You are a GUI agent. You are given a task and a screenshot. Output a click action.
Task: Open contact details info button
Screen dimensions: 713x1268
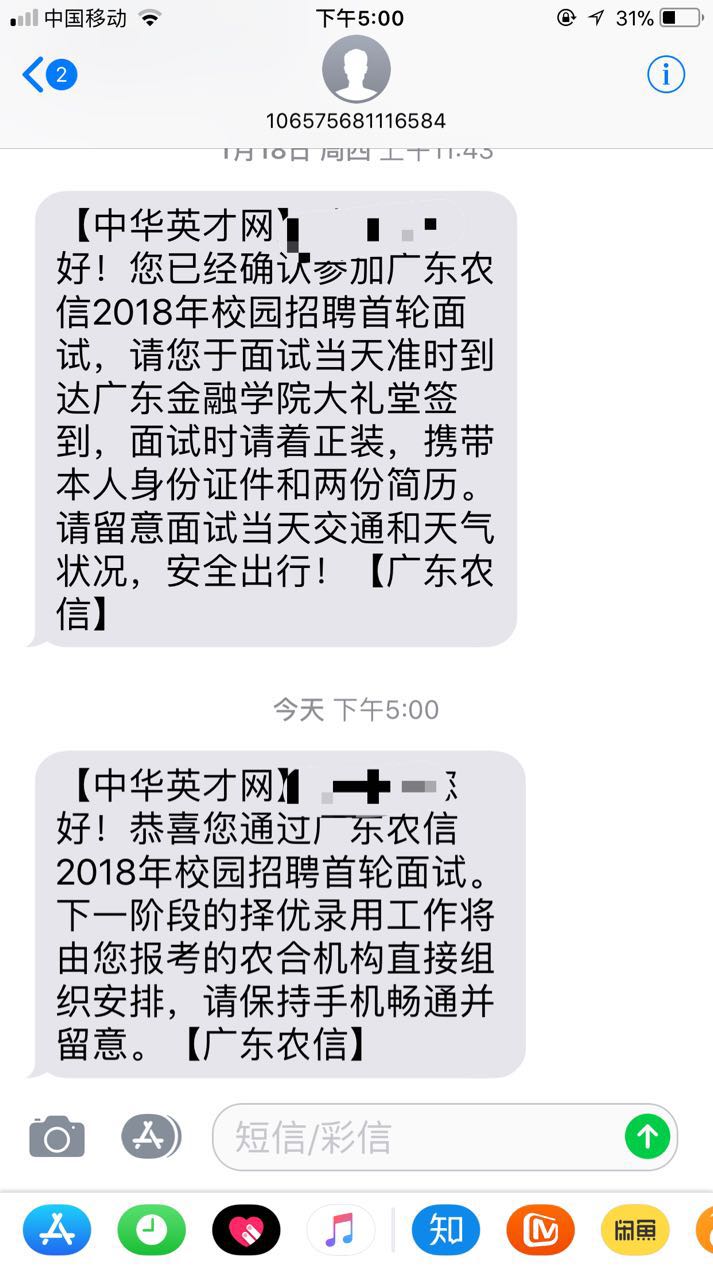665,74
